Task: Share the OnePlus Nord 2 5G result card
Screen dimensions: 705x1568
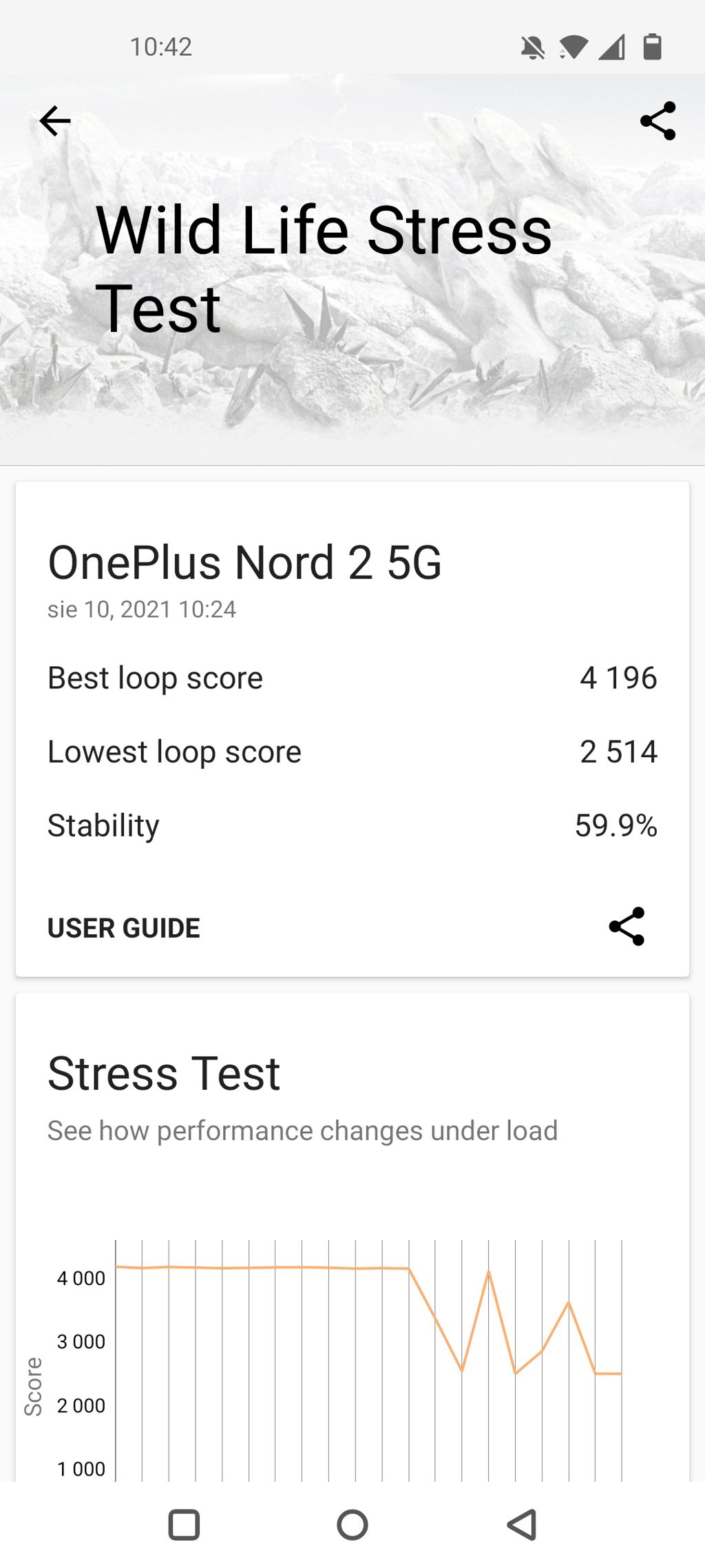Action: 627,927
